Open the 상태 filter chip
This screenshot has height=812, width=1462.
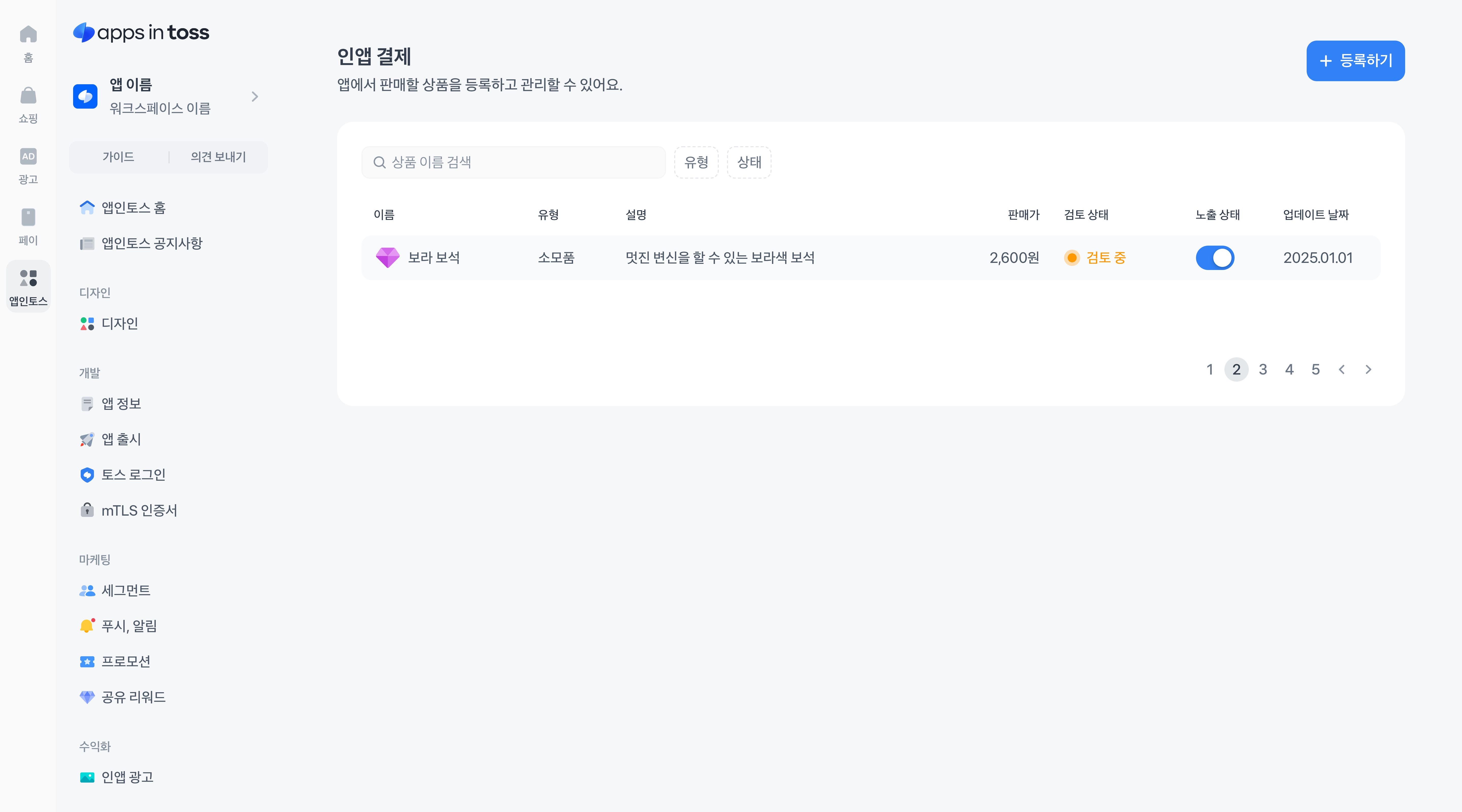[749, 162]
